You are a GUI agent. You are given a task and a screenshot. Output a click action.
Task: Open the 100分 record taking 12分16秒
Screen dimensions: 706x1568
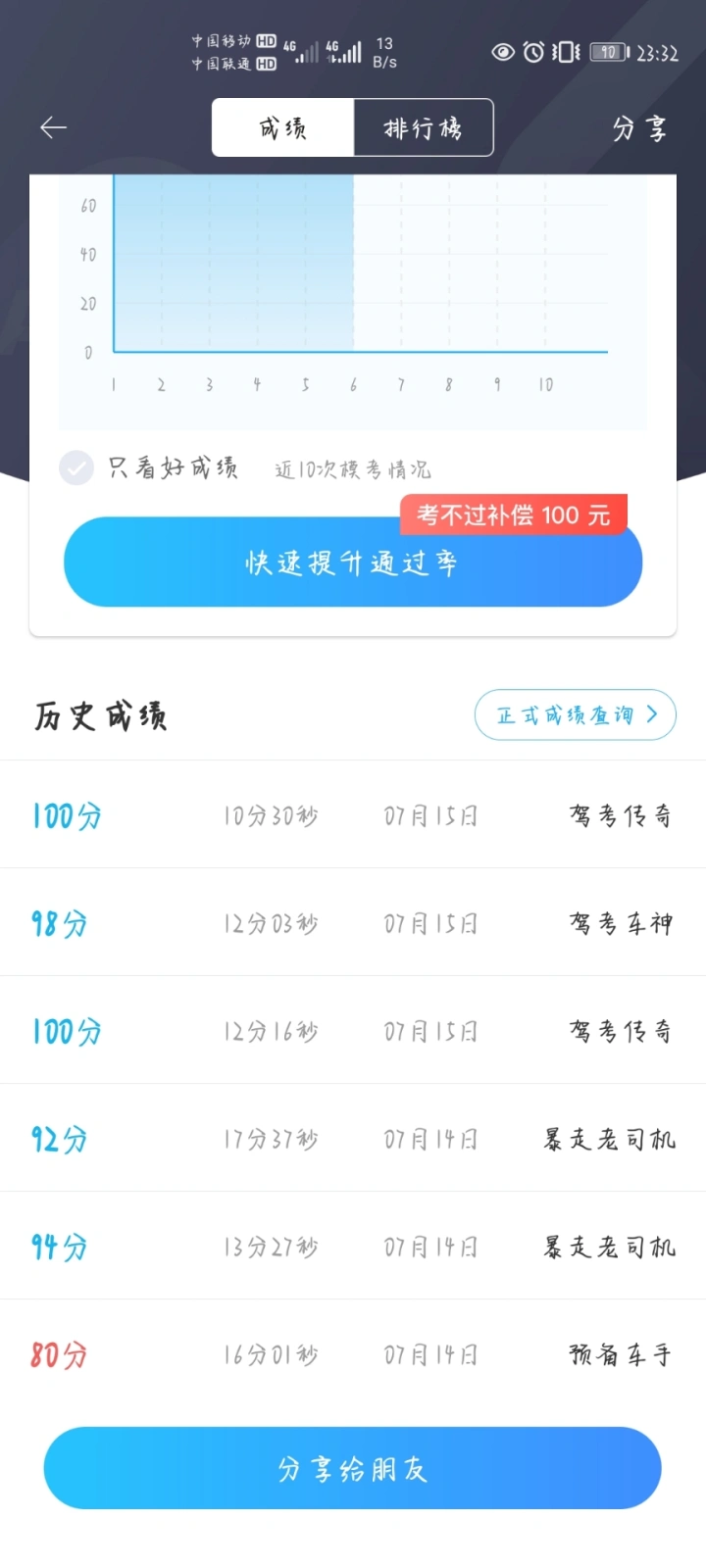pyautogui.click(x=353, y=1030)
